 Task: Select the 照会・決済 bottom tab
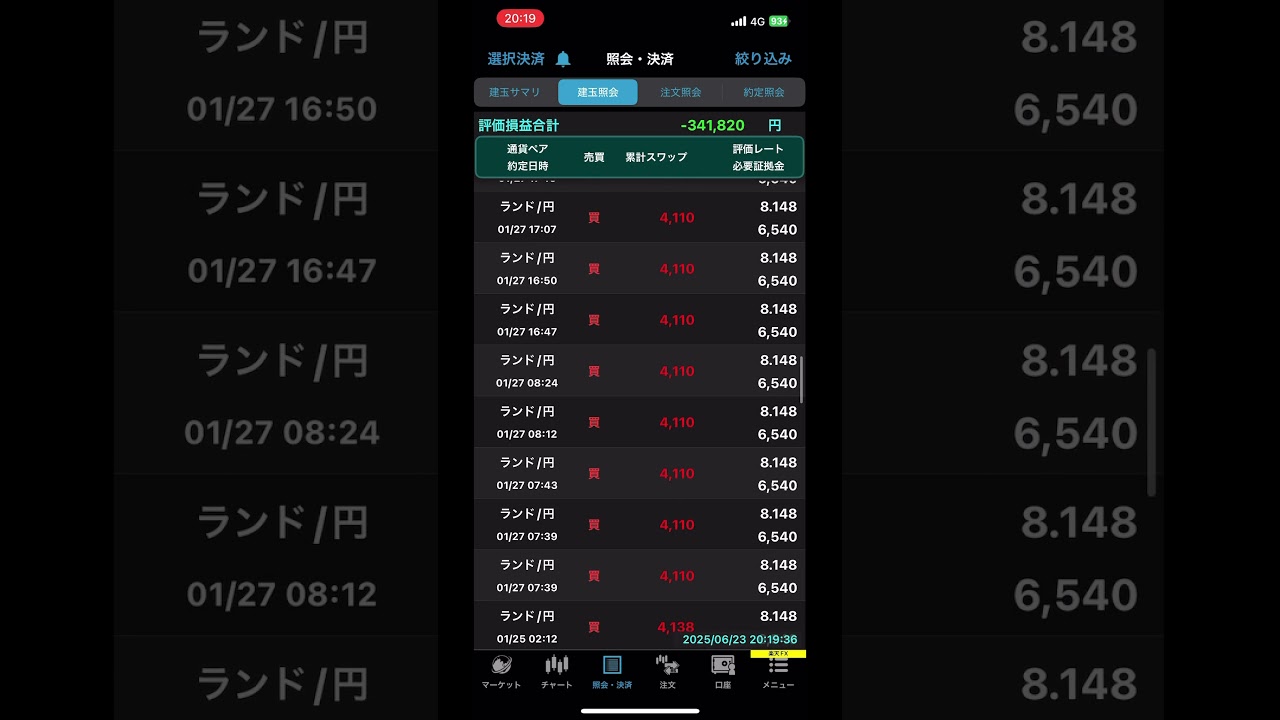tap(612, 672)
